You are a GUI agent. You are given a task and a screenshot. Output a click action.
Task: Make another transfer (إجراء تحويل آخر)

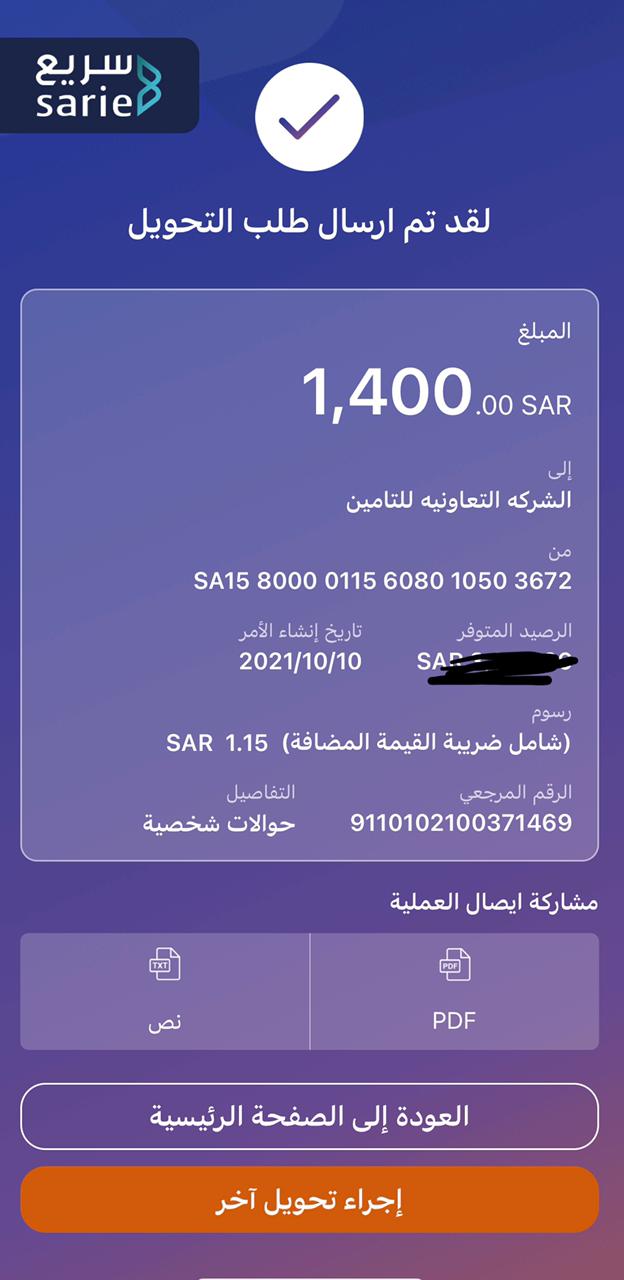(x=310, y=1199)
